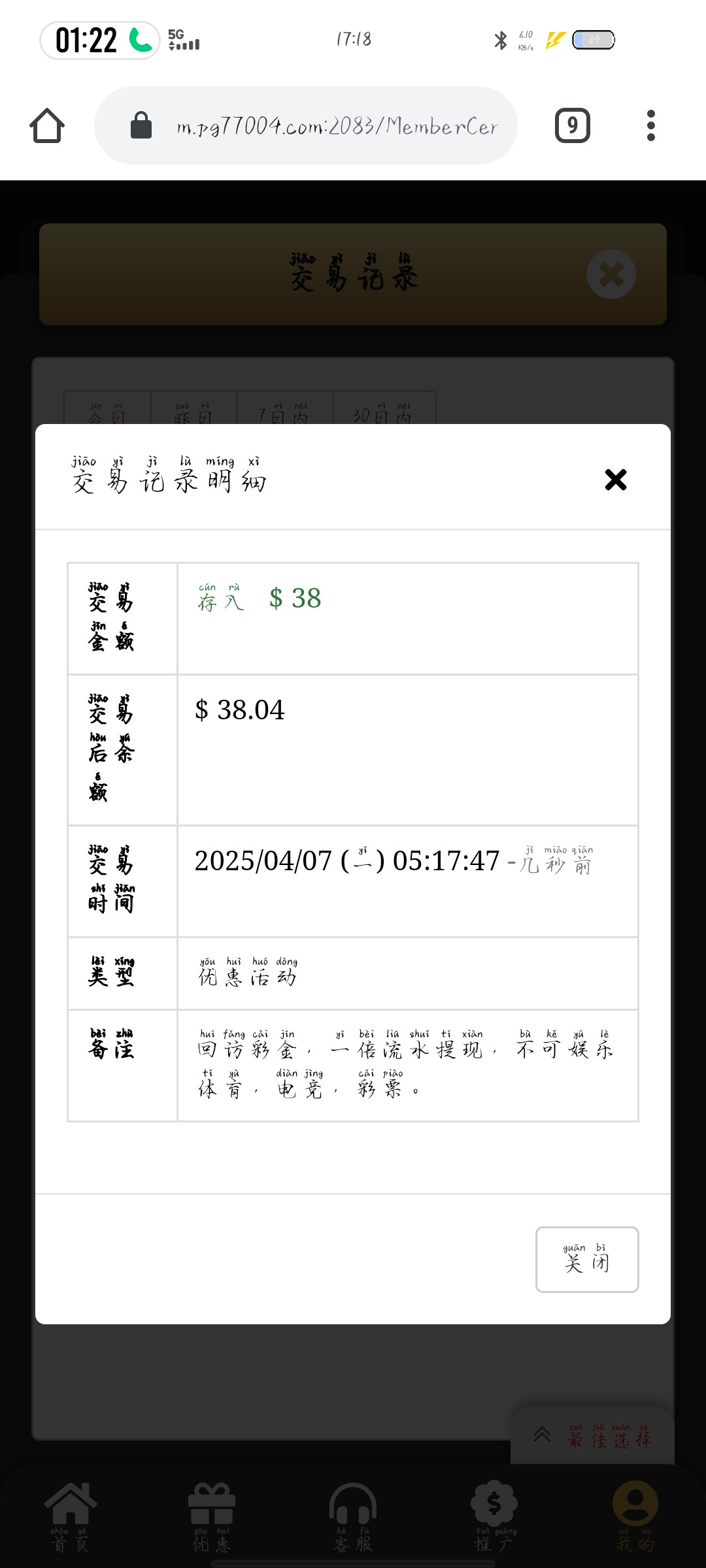
Task: Open the browser overflow menu
Action: click(650, 125)
